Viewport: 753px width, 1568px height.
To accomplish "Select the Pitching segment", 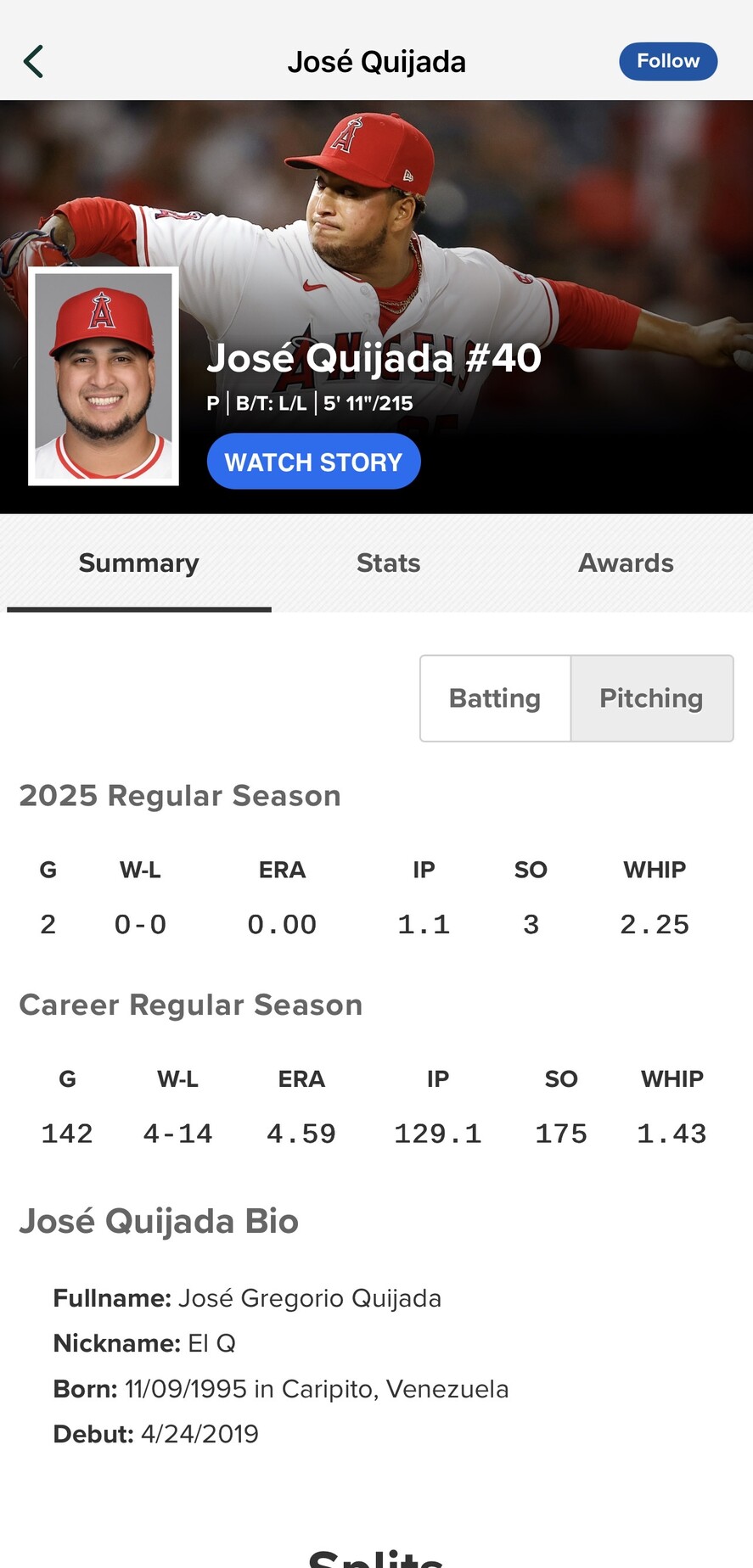I will click(x=651, y=698).
